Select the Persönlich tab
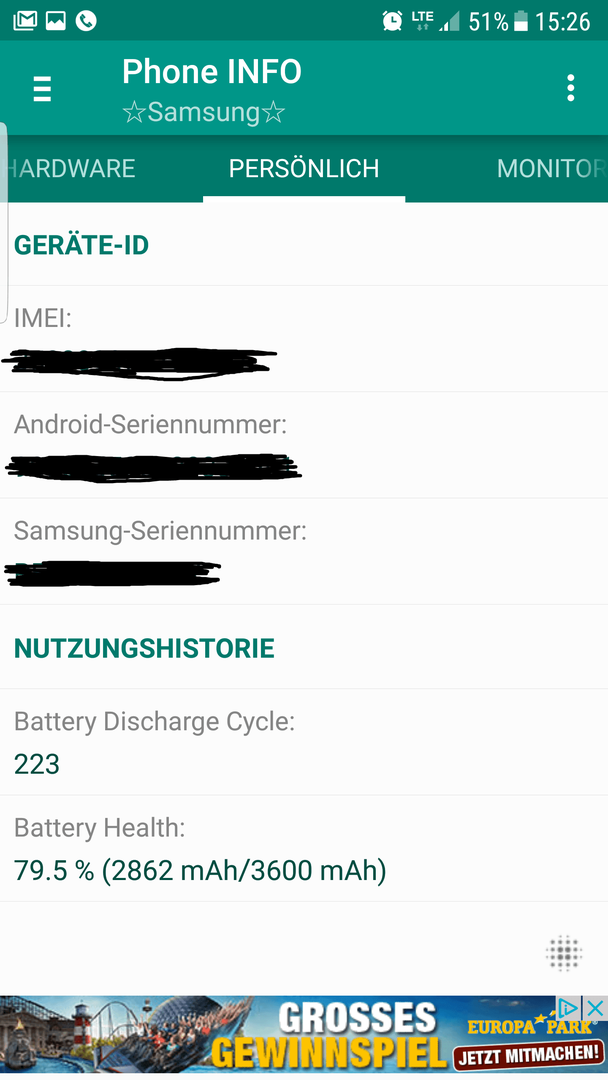 coord(304,169)
